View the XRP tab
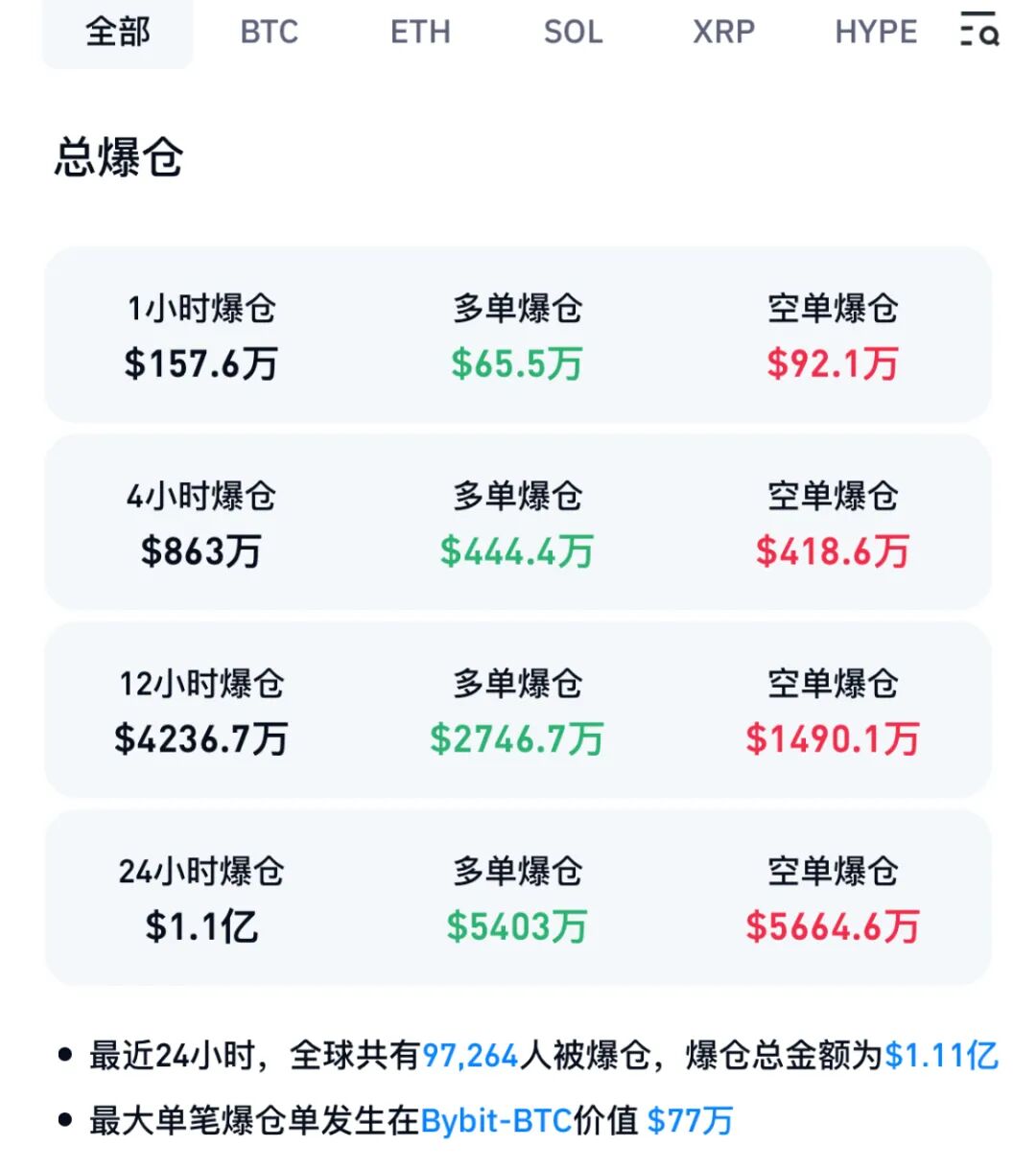The image size is (1036, 1169). 723,32
